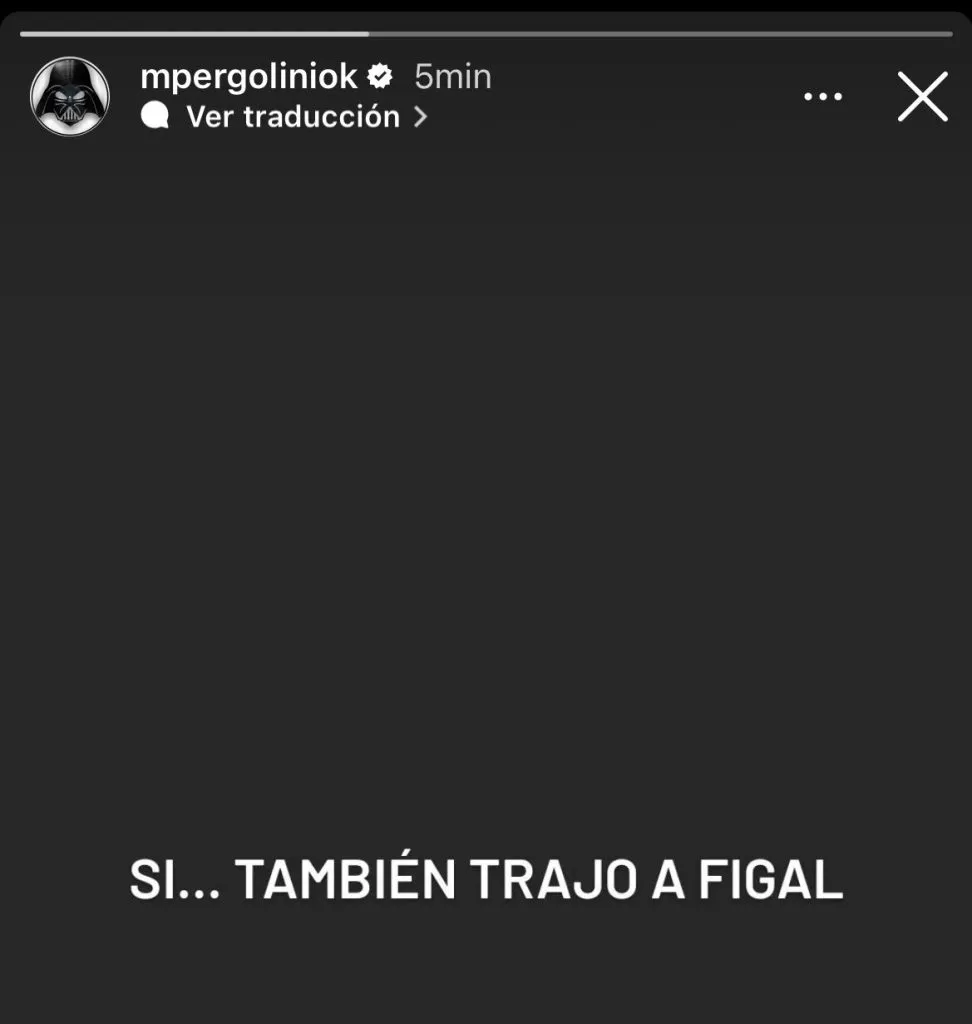Dismiss the story using the close icon
Image resolution: width=972 pixels, height=1024 pixels.
pyautogui.click(x=921, y=97)
